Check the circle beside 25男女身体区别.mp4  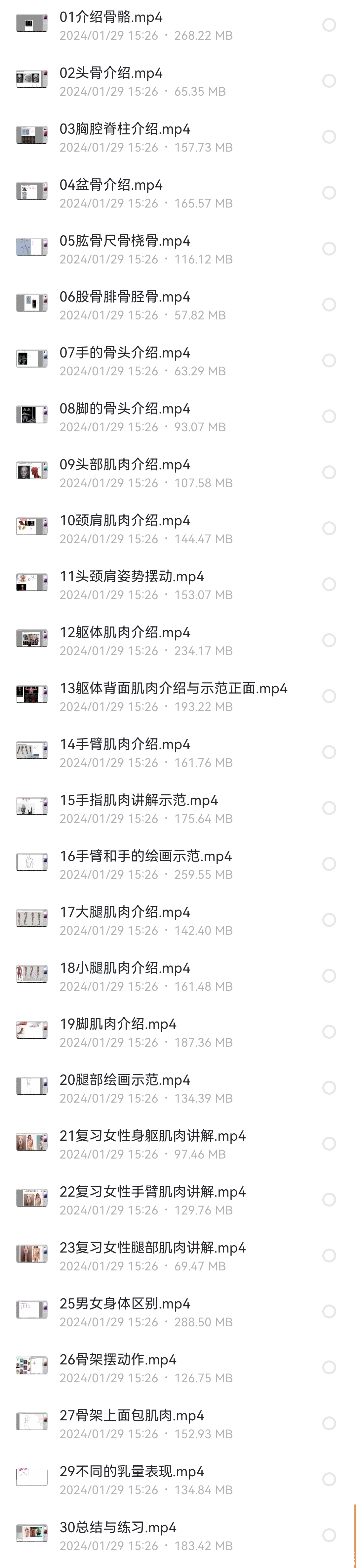329,1312
